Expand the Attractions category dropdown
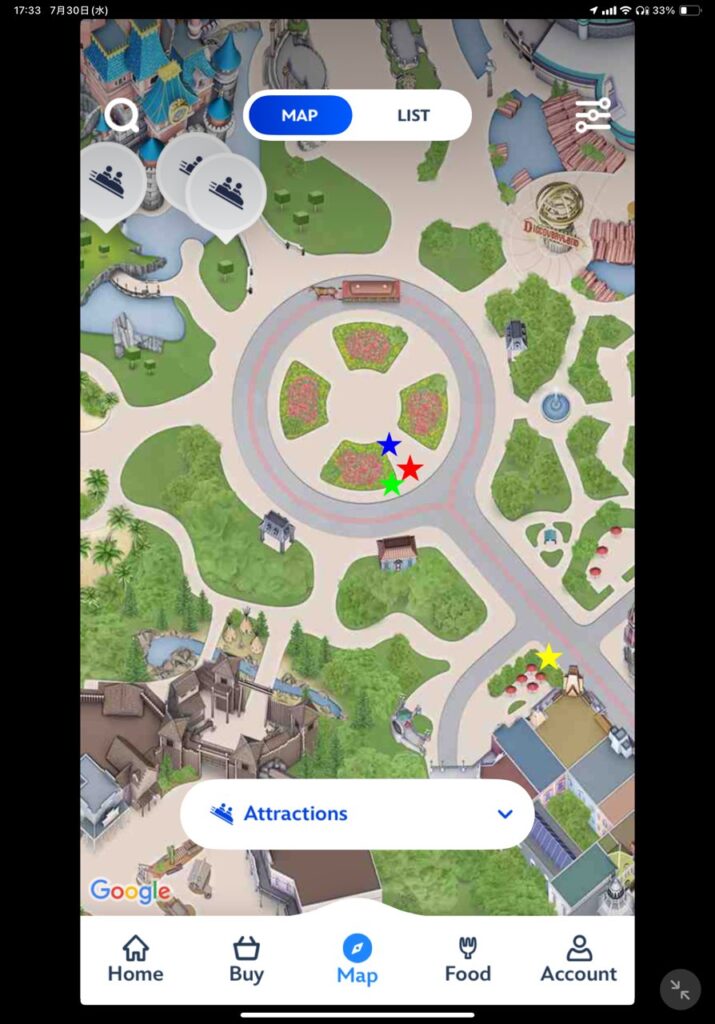The height and width of the screenshot is (1024, 715). point(504,814)
